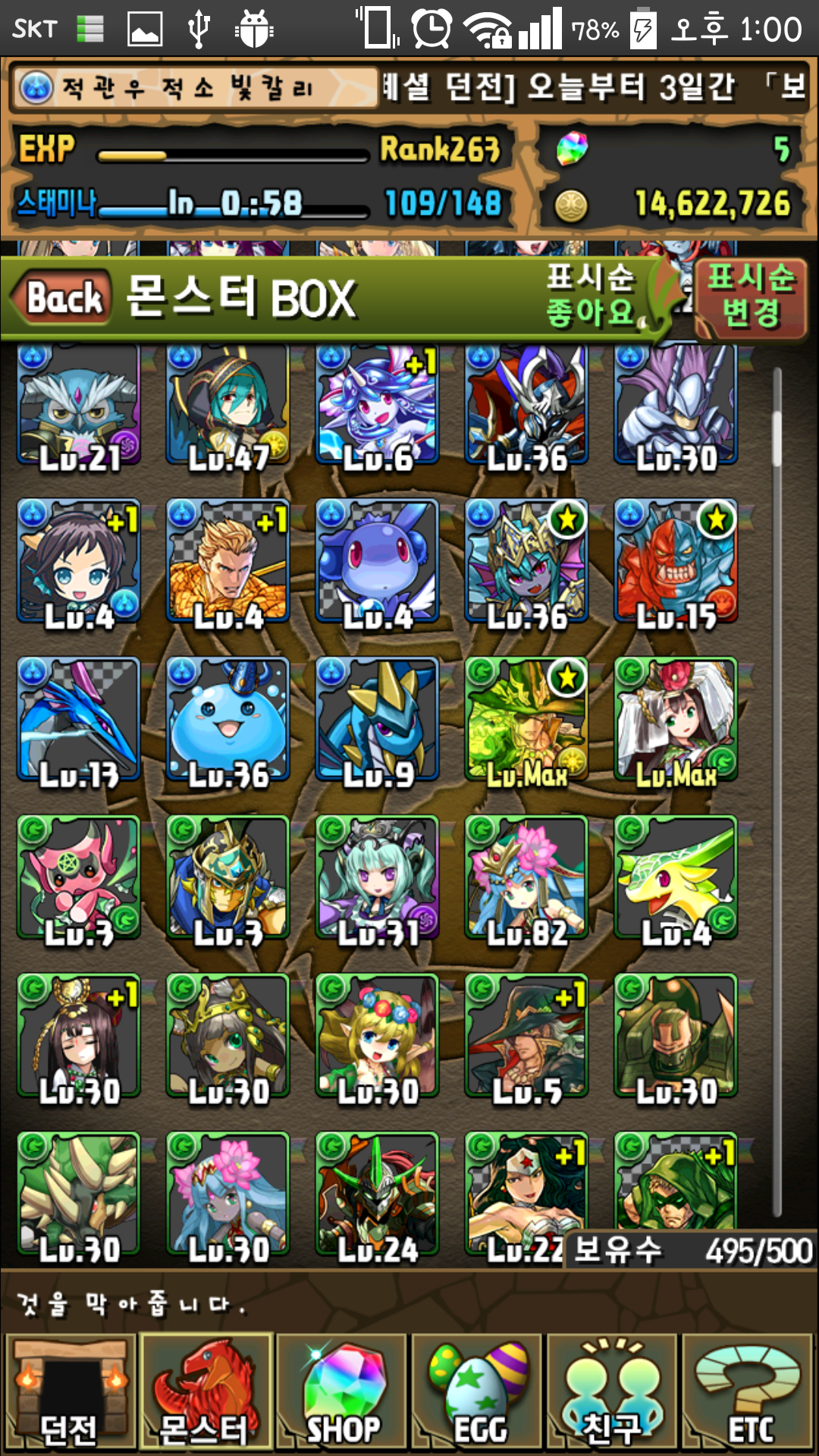The width and height of the screenshot is (819, 1456).
Task: Tap 표시순 변경 to change the sort order
Action: pos(750,297)
